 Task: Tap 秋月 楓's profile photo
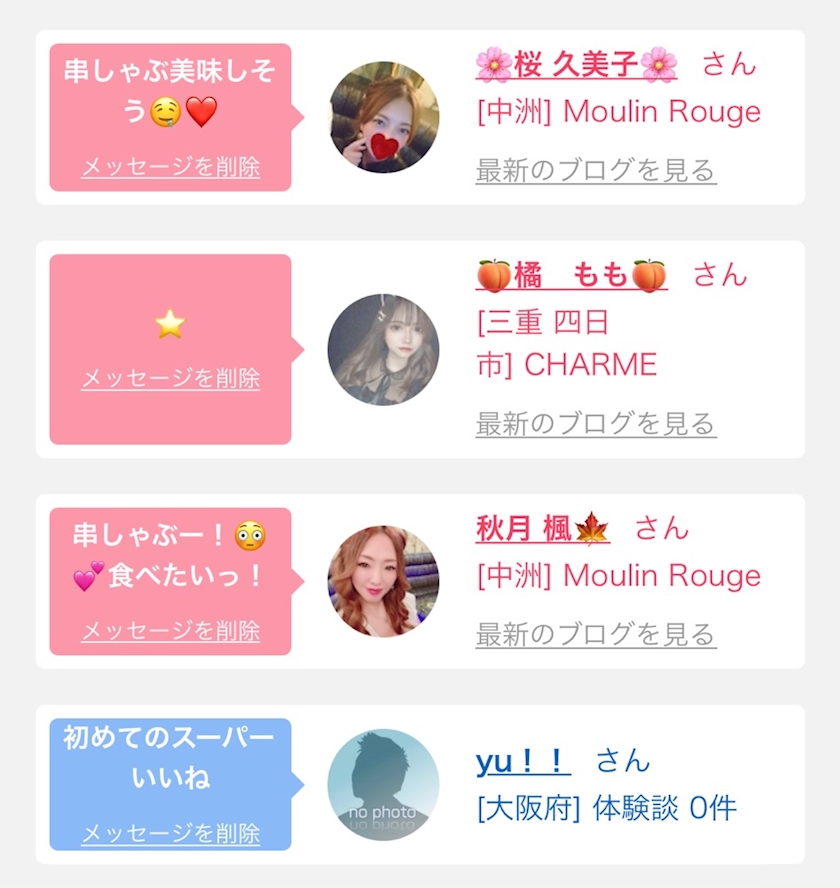click(383, 582)
